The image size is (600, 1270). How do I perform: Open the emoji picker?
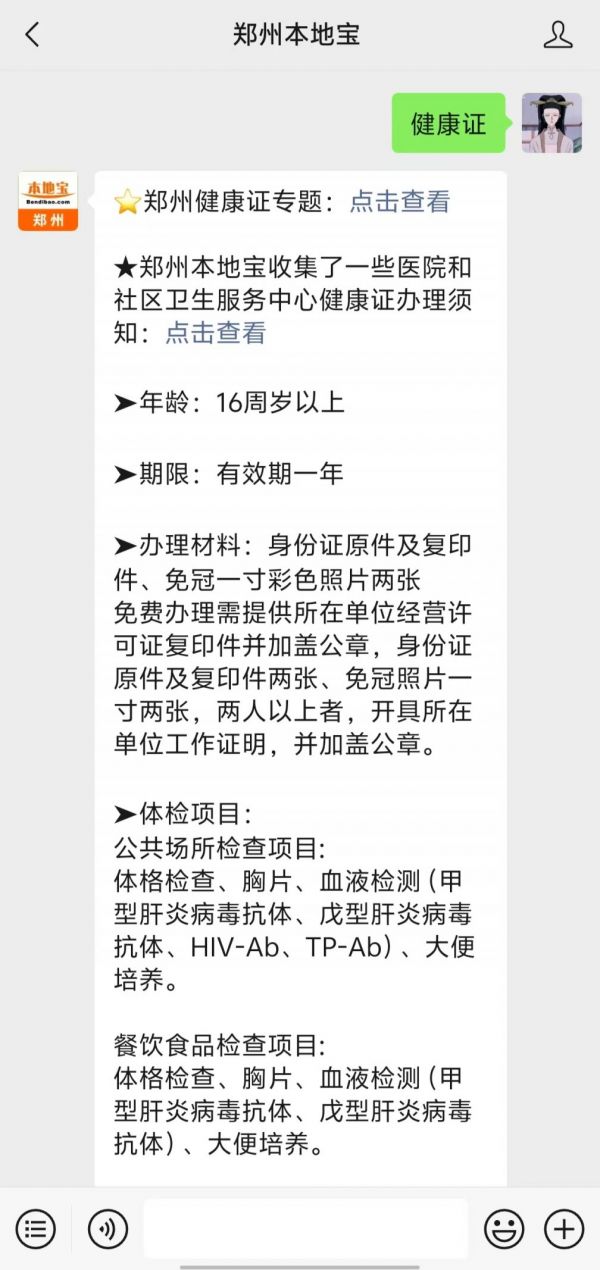click(504, 1228)
